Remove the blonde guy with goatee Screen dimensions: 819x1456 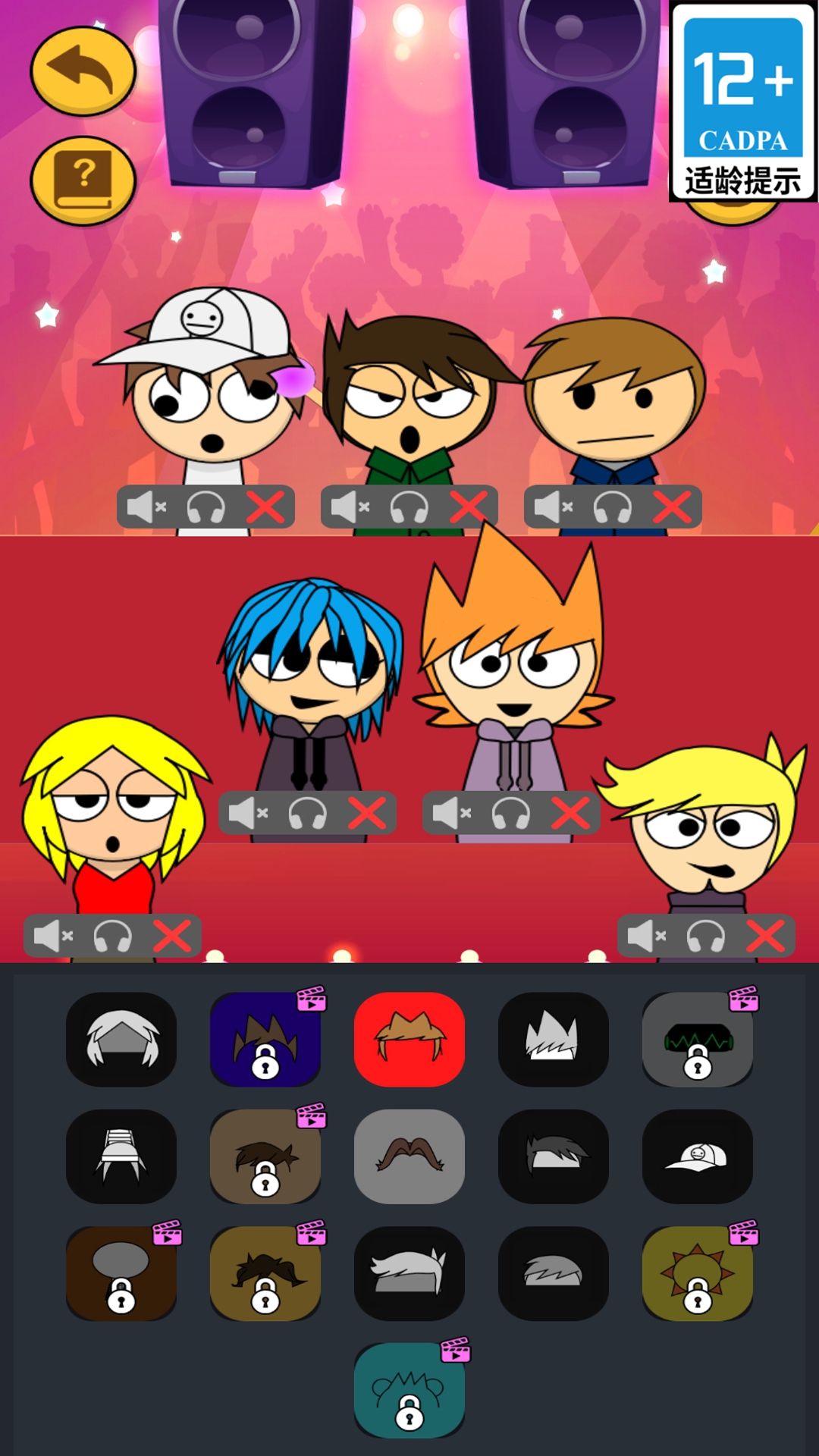pos(765,937)
